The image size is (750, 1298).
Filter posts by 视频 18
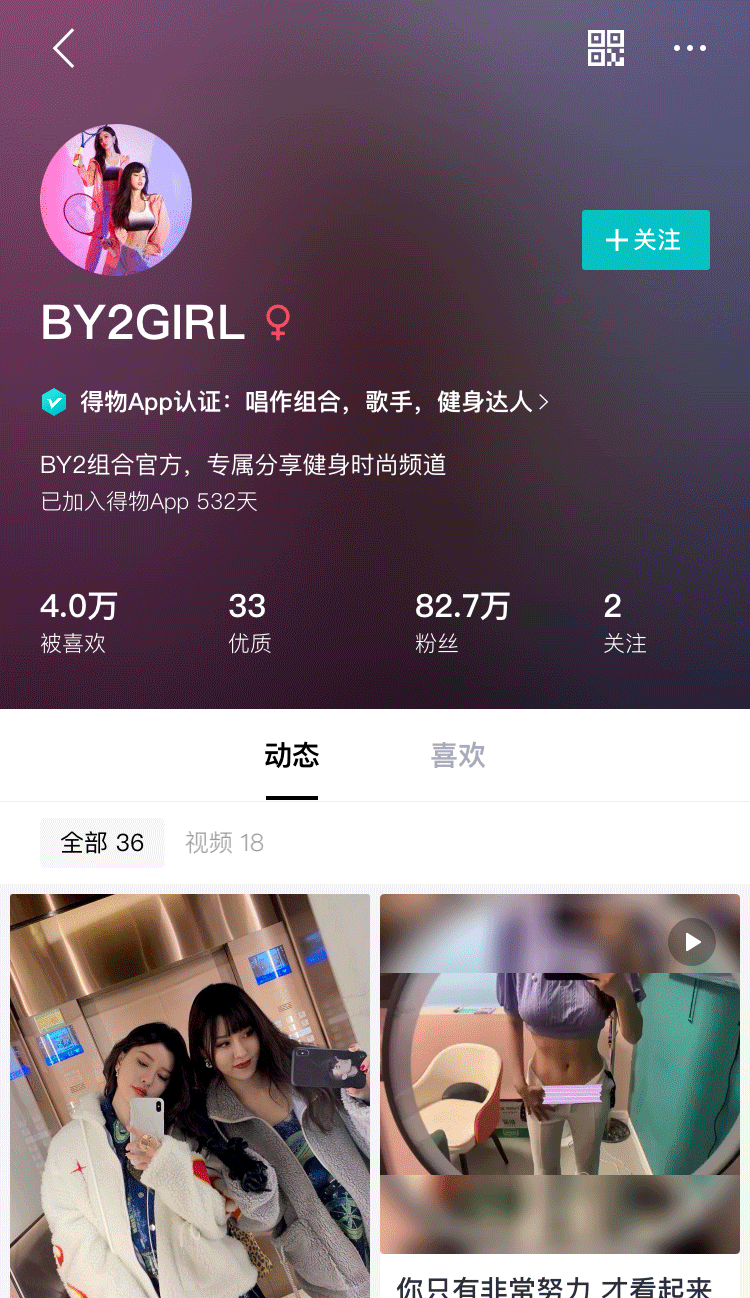224,843
